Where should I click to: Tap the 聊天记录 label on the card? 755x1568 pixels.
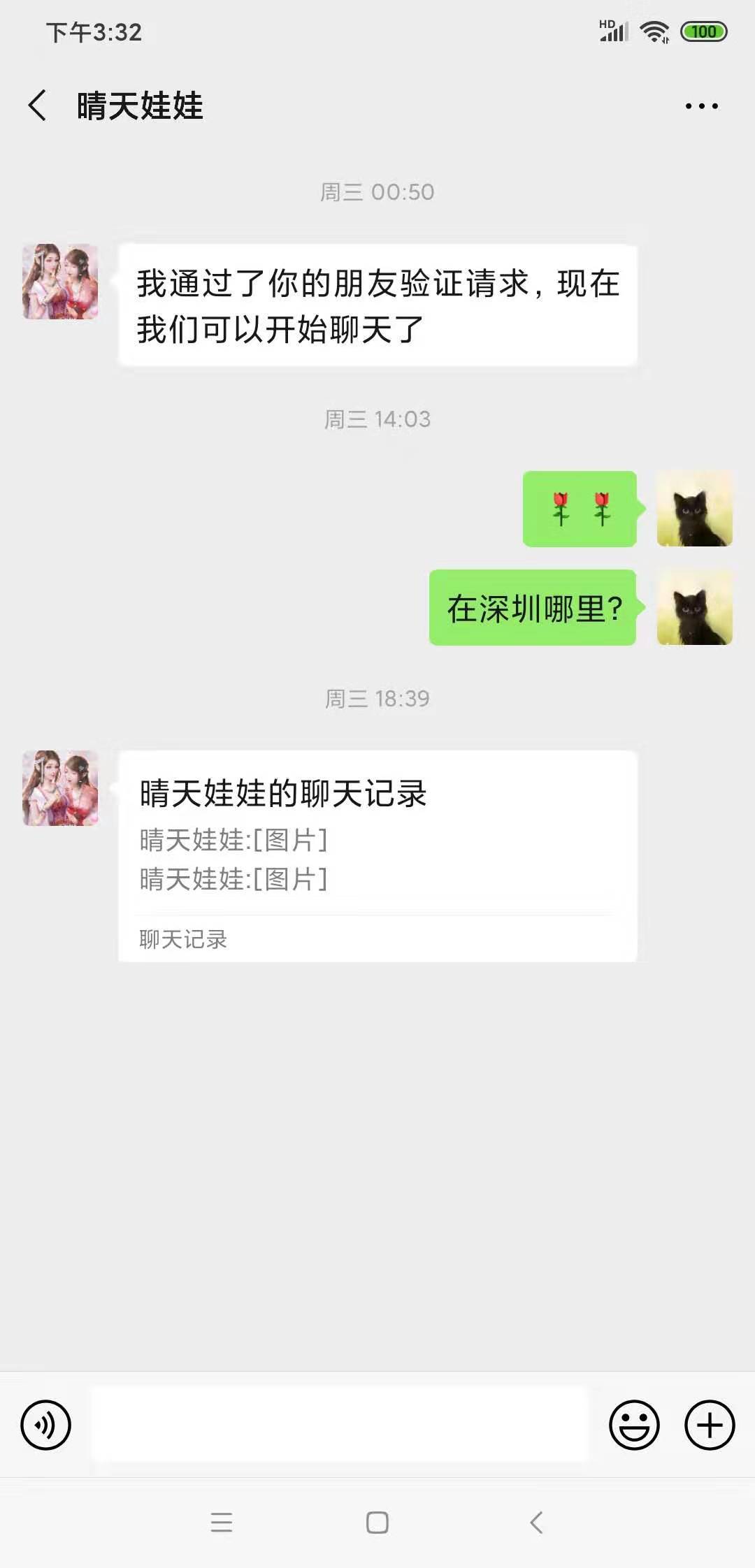(x=182, y=940)
